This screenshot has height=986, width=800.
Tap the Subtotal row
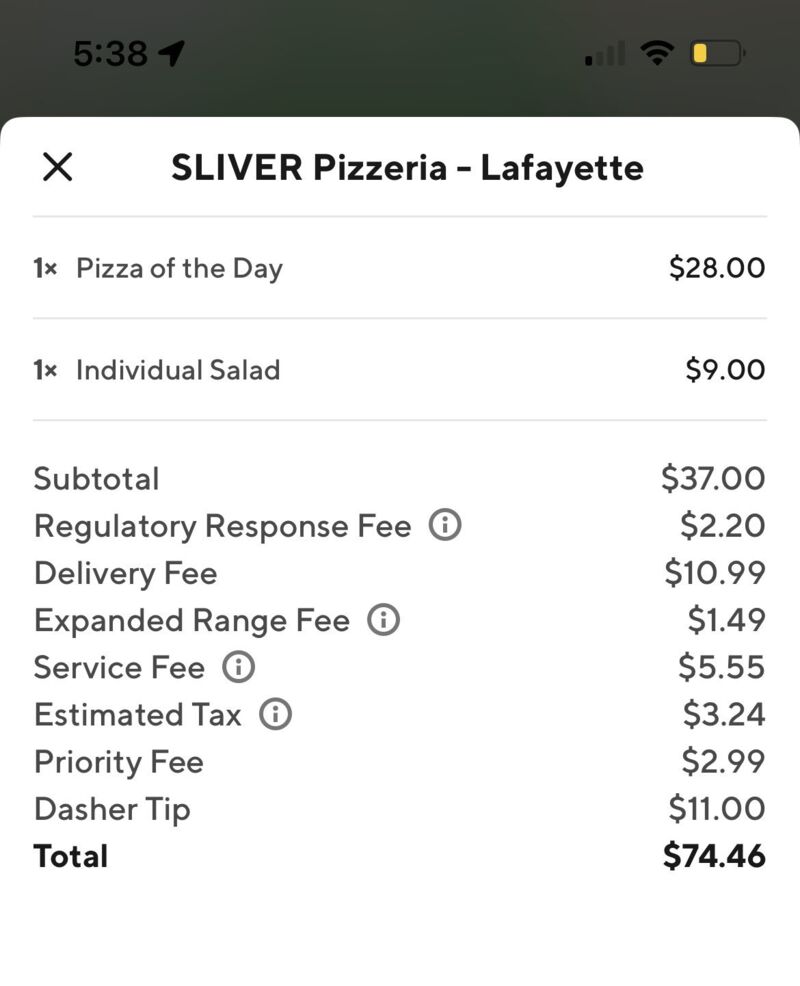pyautogui.click(x=96, y=478)
